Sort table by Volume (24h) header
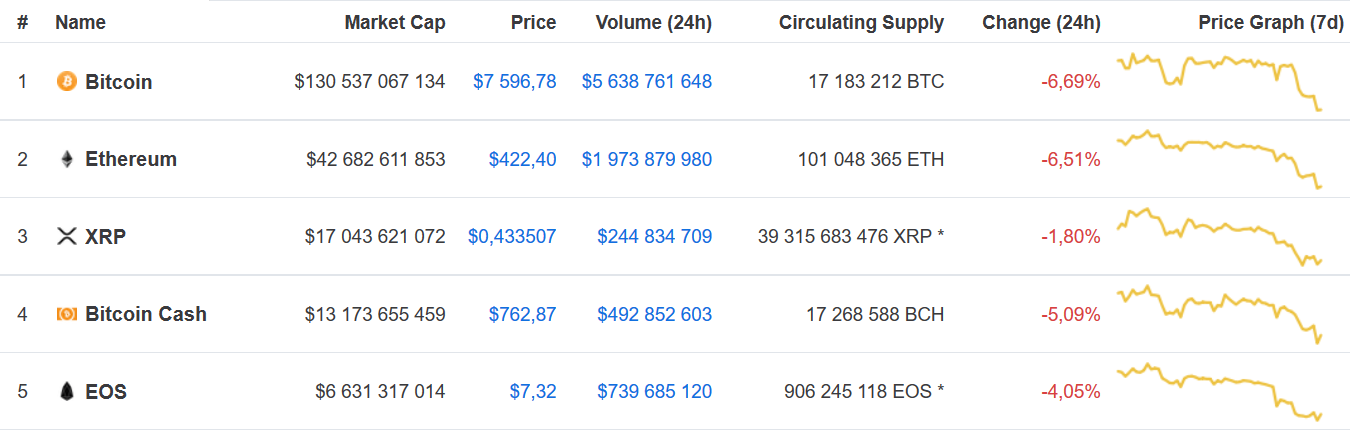 click(653, 23)
